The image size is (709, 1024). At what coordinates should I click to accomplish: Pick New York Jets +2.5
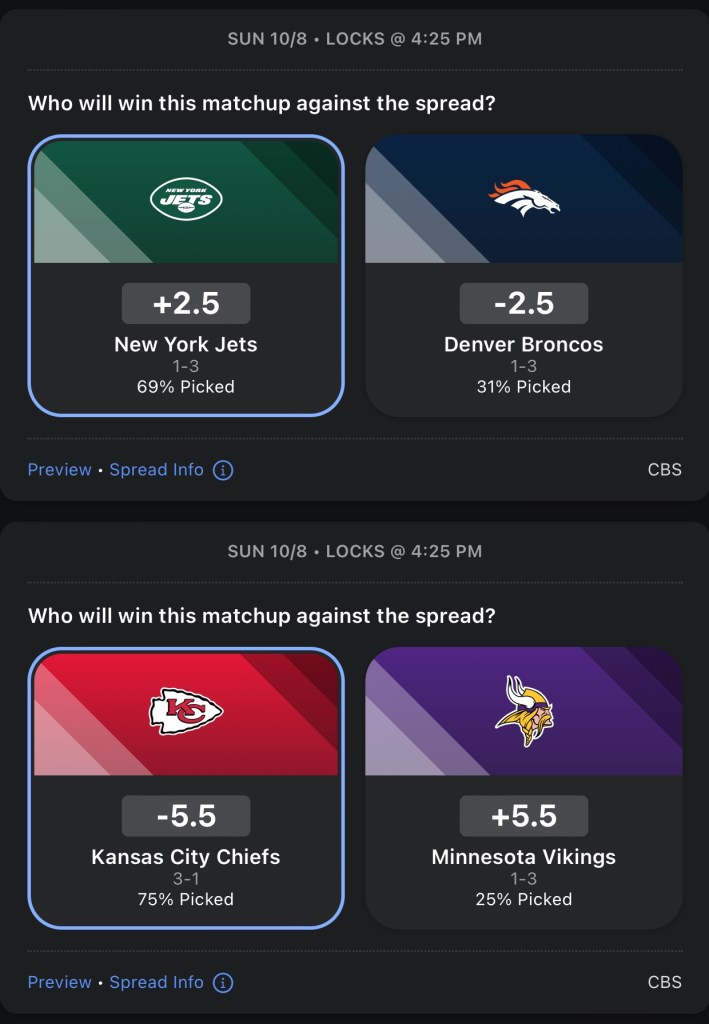pos(186,275)
